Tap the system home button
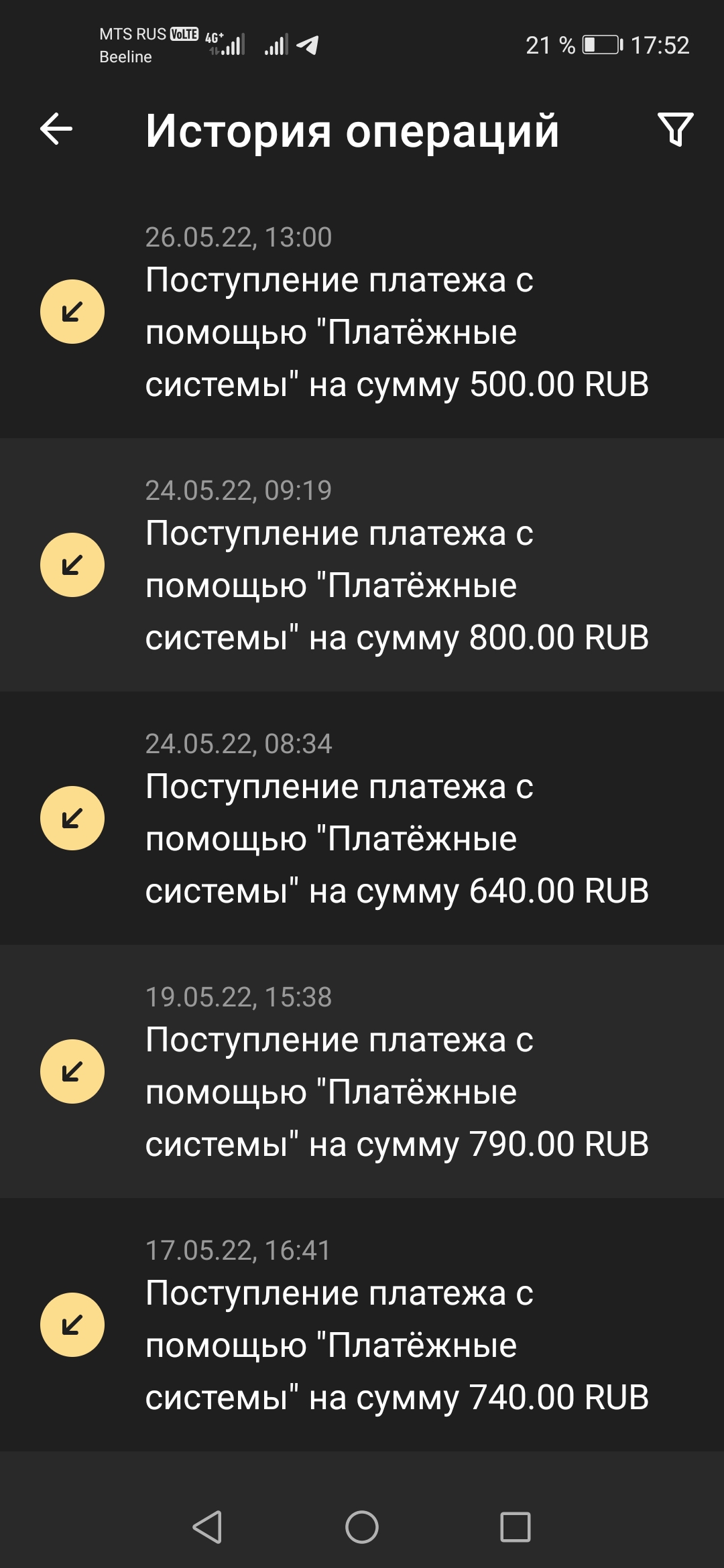The image size is (724, 1568). tap(362, 1528)
